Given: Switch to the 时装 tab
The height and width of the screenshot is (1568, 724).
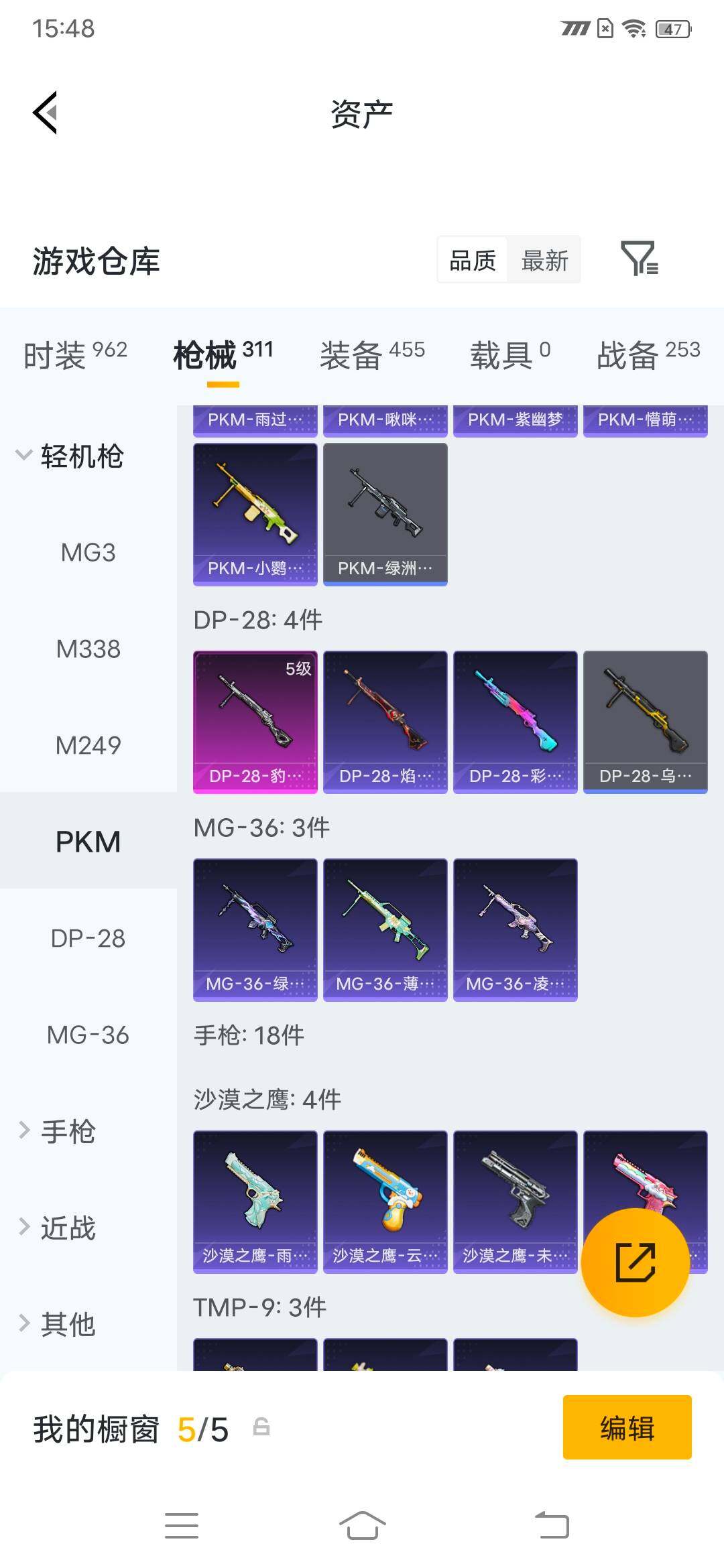Looking at the screenshot, I should pos(75,354).
